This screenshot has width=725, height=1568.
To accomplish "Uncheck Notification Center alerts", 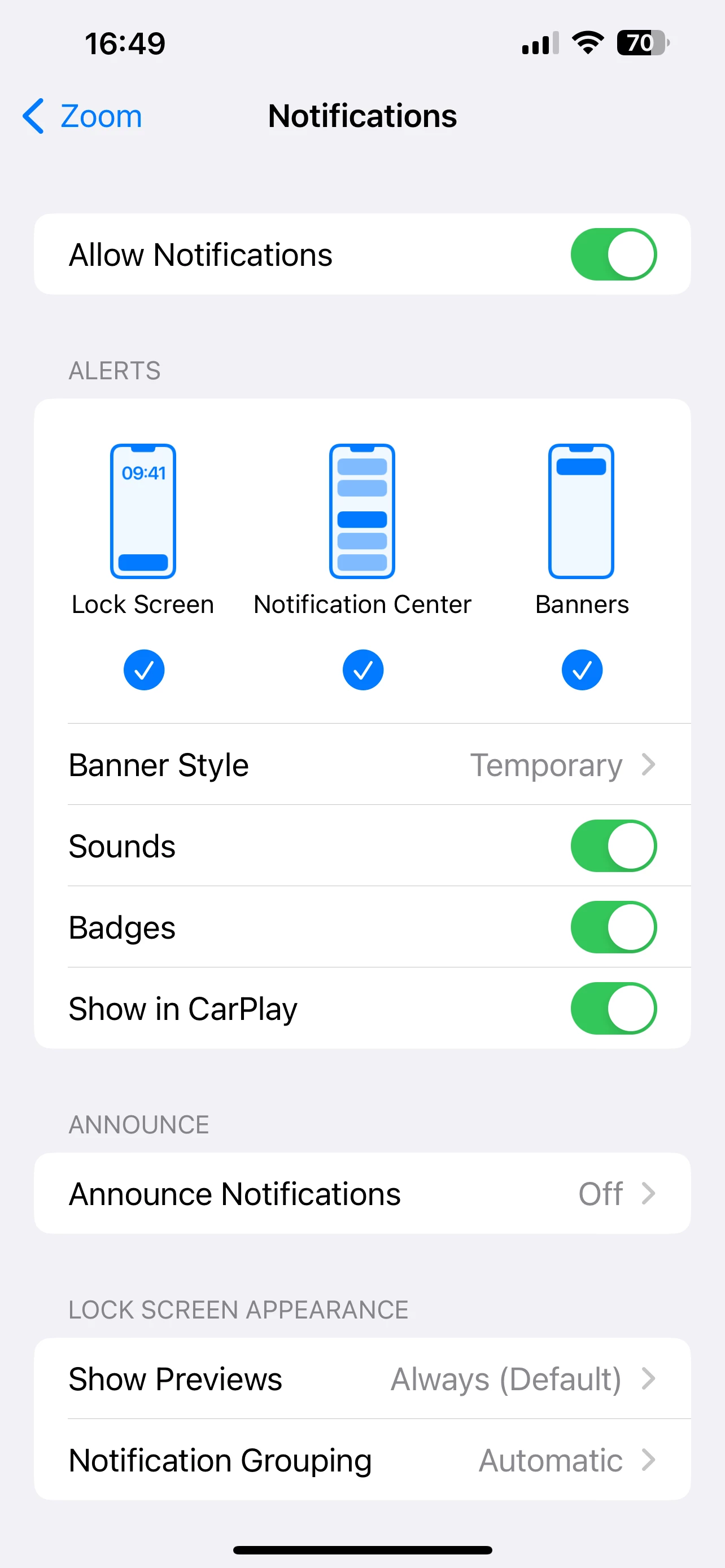I will click(363, 669).
